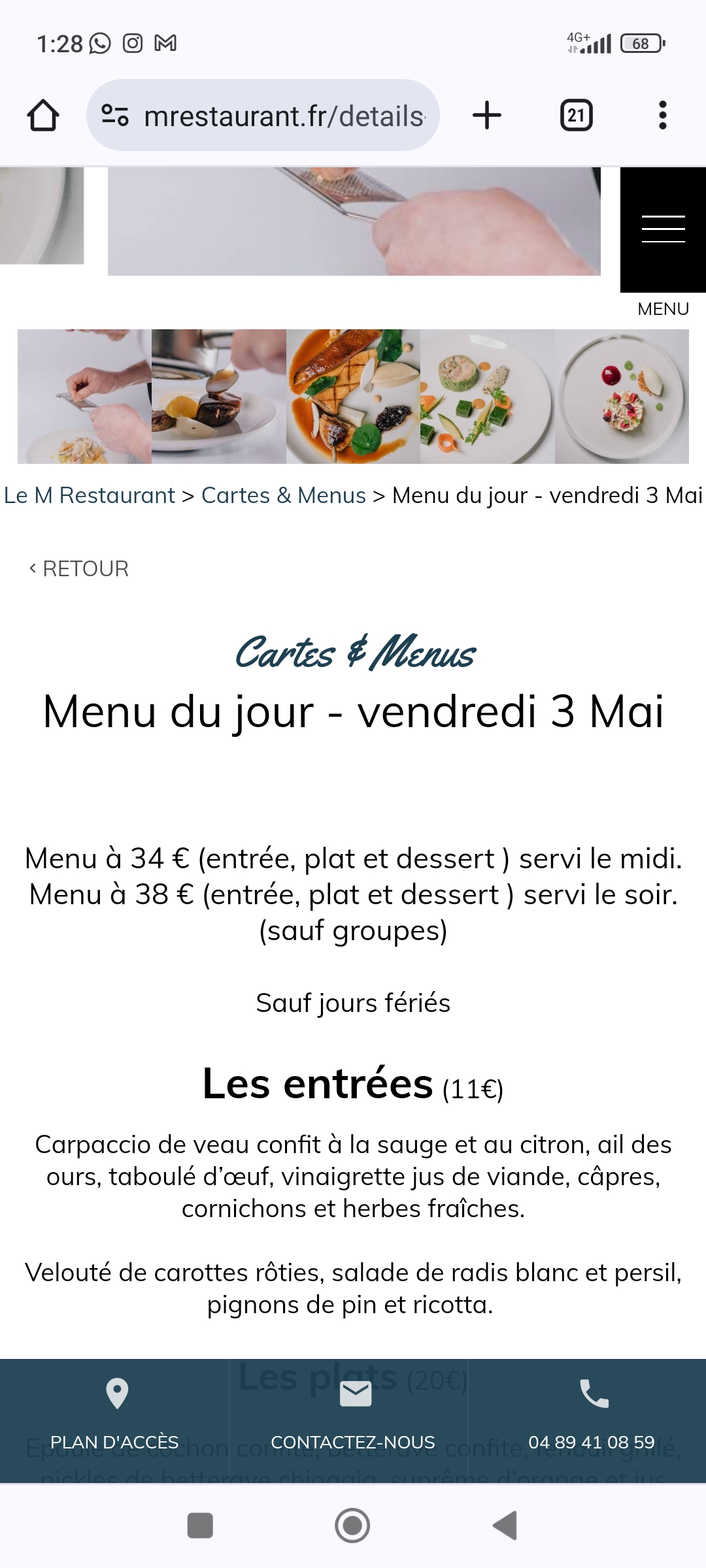The height and width of the screenshot is (1568, 706).
Task: Open a new browser tab
Action: point(487,116)
